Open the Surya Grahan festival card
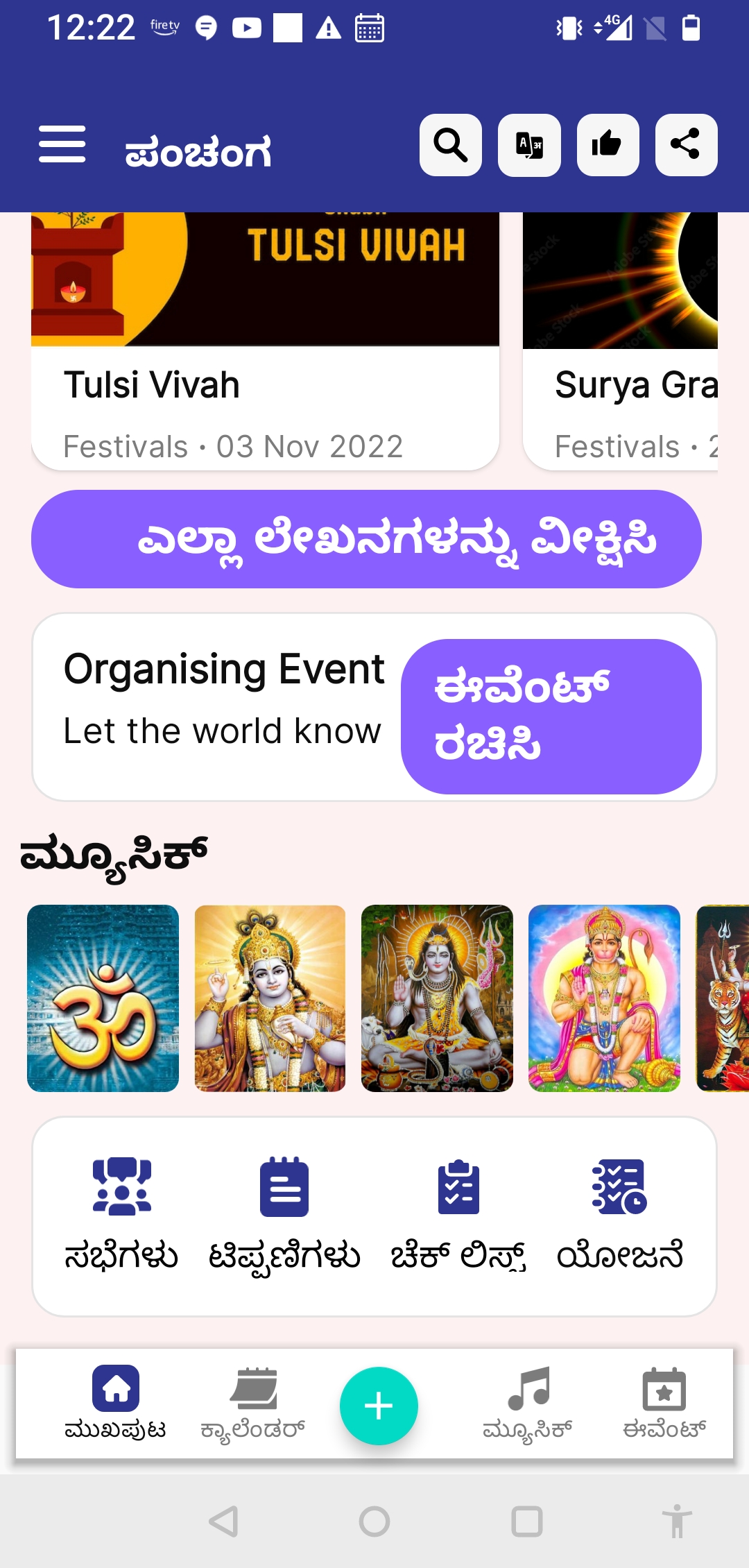The image size is (749, 1568). (620, 341)
